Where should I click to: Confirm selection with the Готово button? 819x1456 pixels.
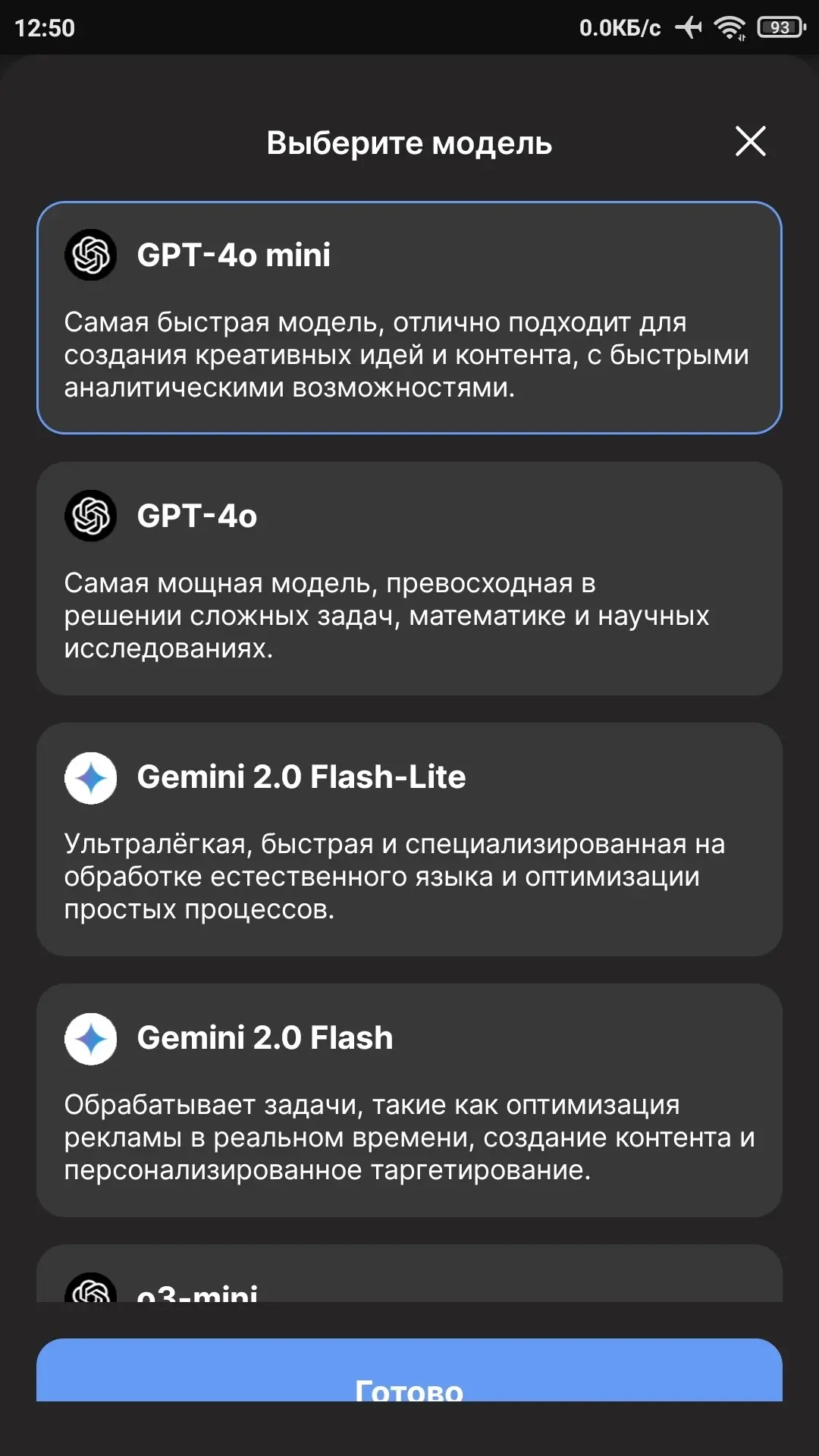pos(409,1370)
